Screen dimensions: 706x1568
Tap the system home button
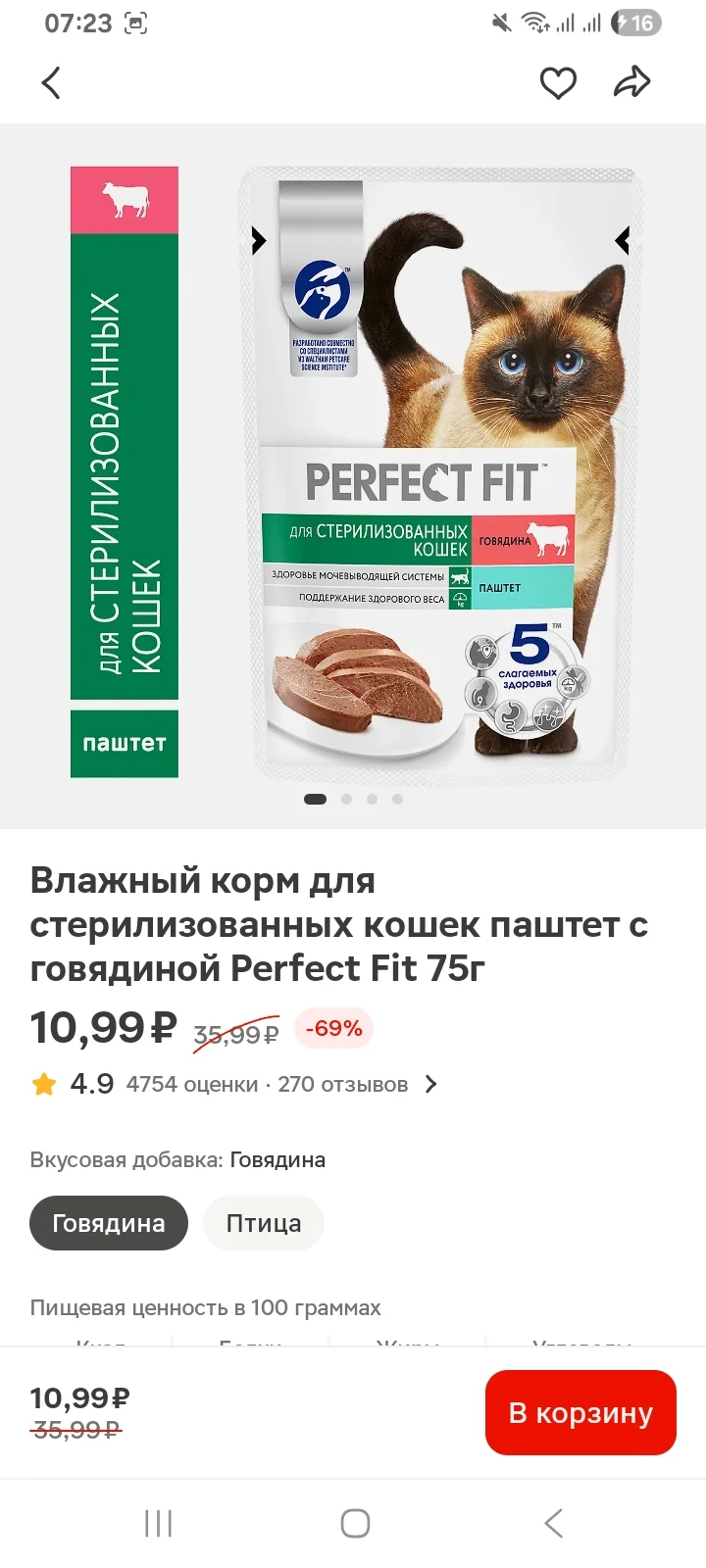[355, 1523]
